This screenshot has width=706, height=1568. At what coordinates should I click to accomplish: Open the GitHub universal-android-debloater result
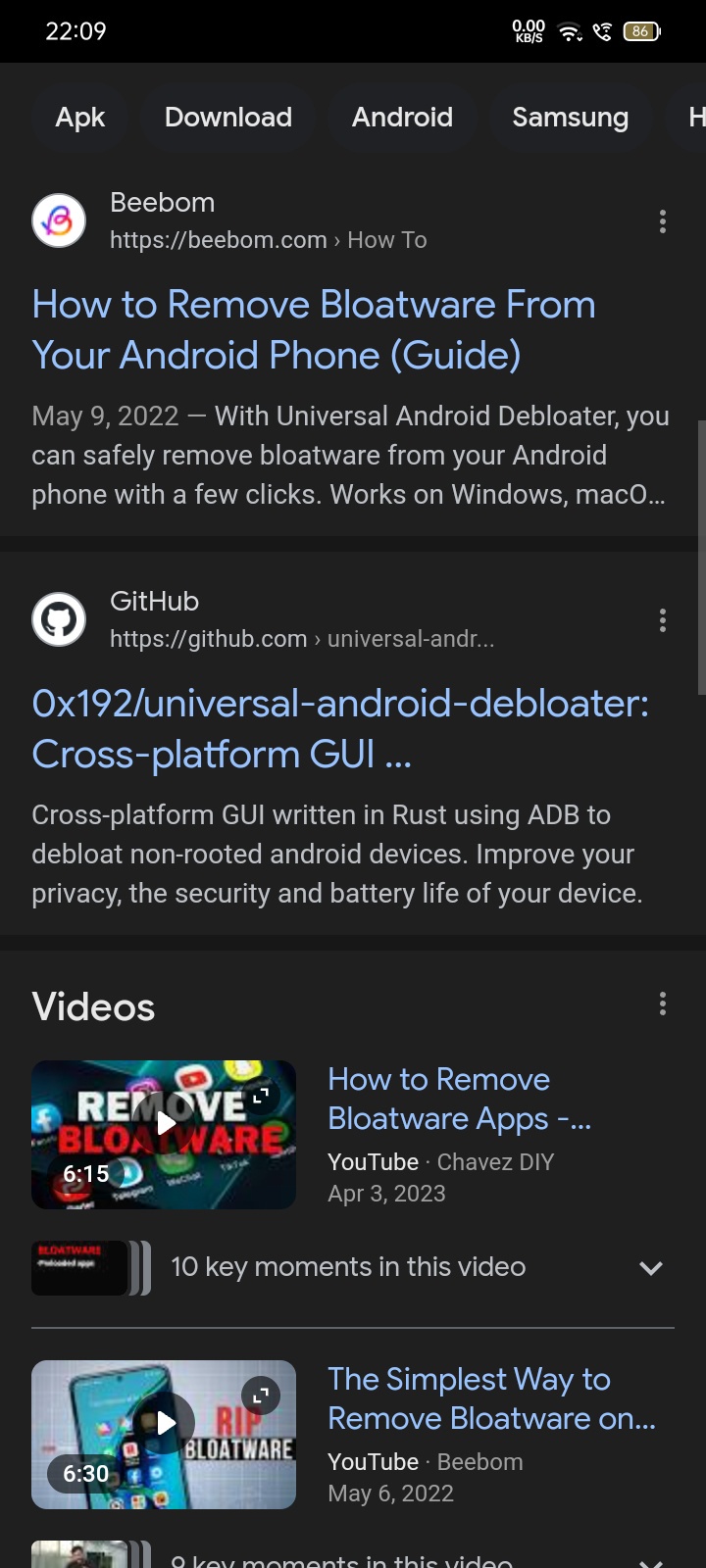pyautogui.click(x=339, y=728)
